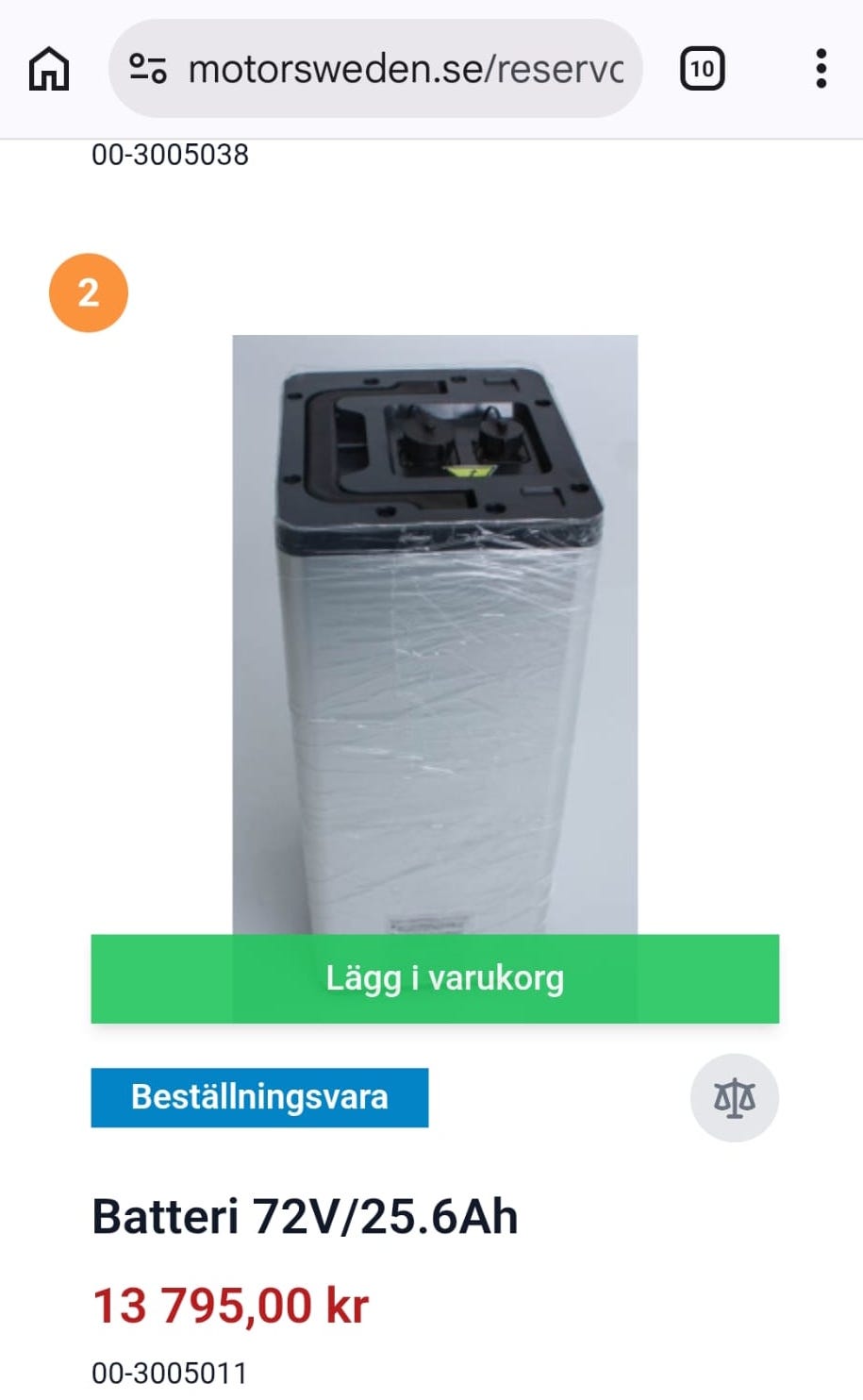Select article number 00-3005011
The width and height of the screenshot is (863, 1400).
pos(168,1374)
